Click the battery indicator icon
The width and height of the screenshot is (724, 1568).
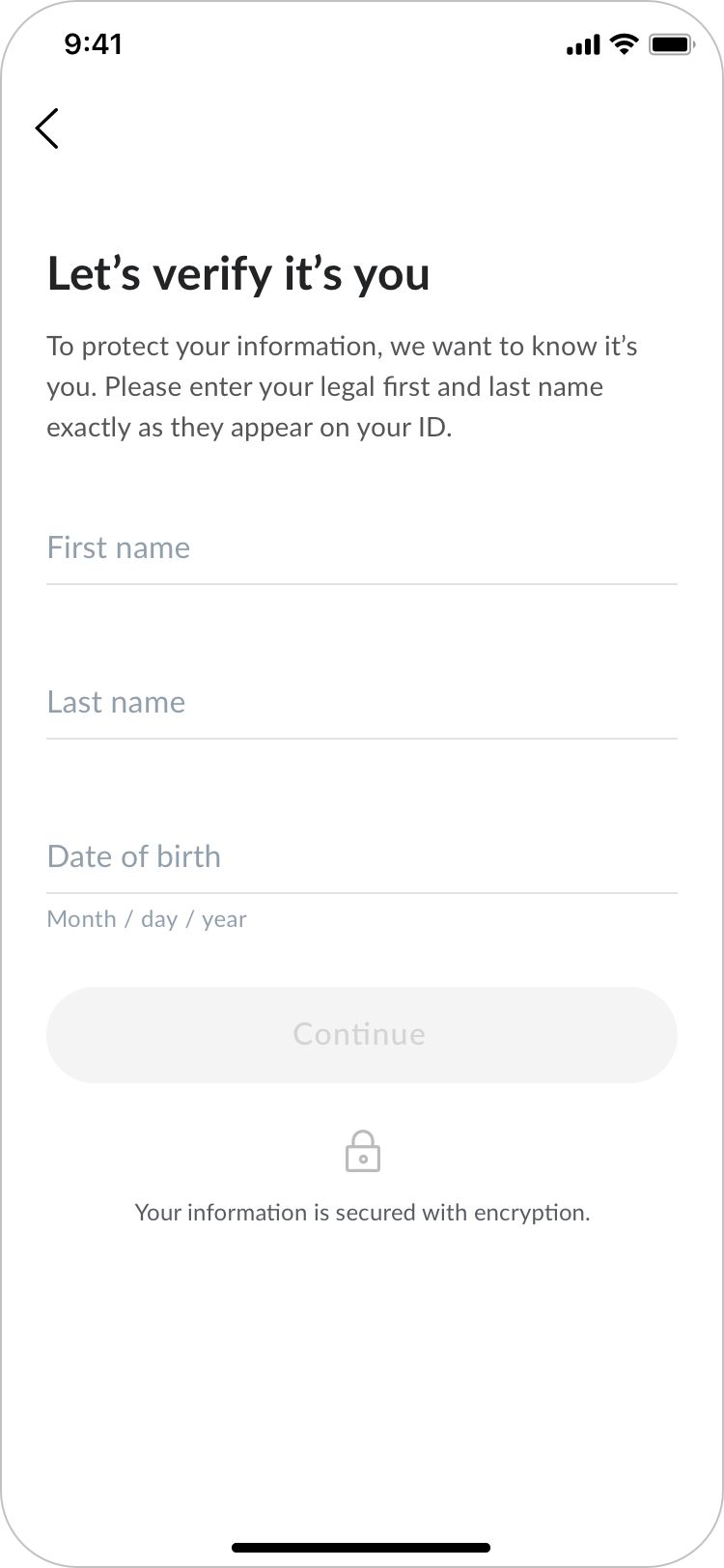tap(671, 42)
